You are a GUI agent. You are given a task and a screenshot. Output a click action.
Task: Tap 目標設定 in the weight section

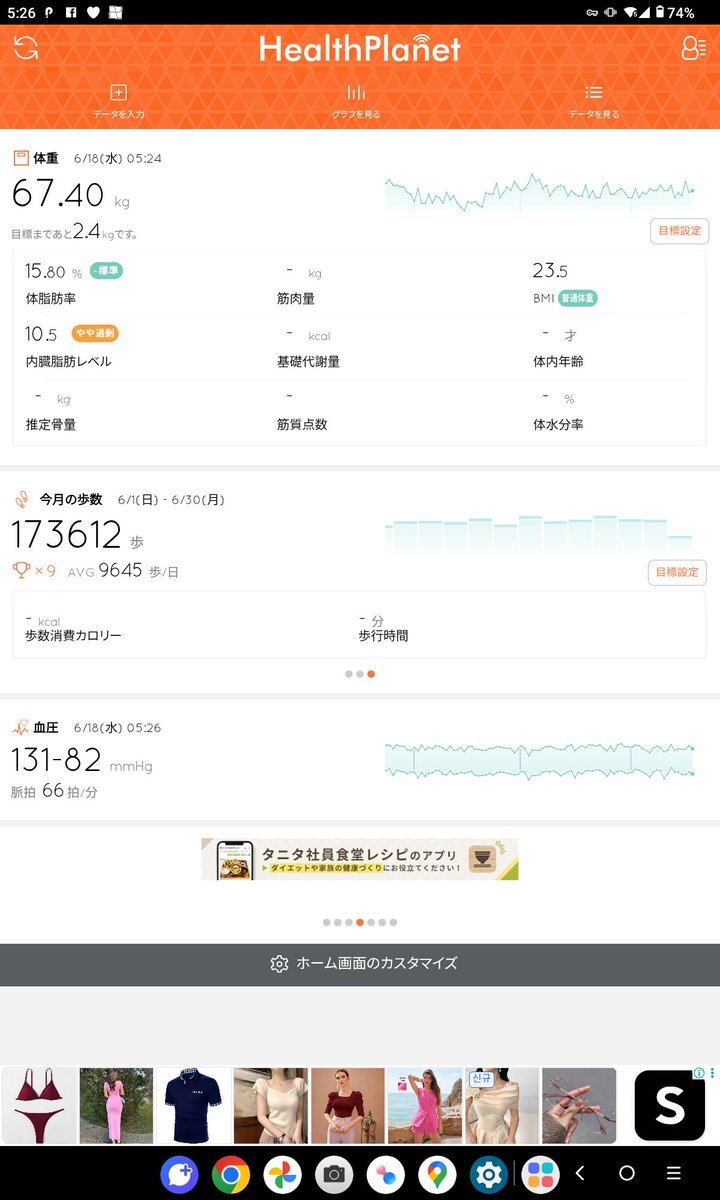tap(679, 231)
